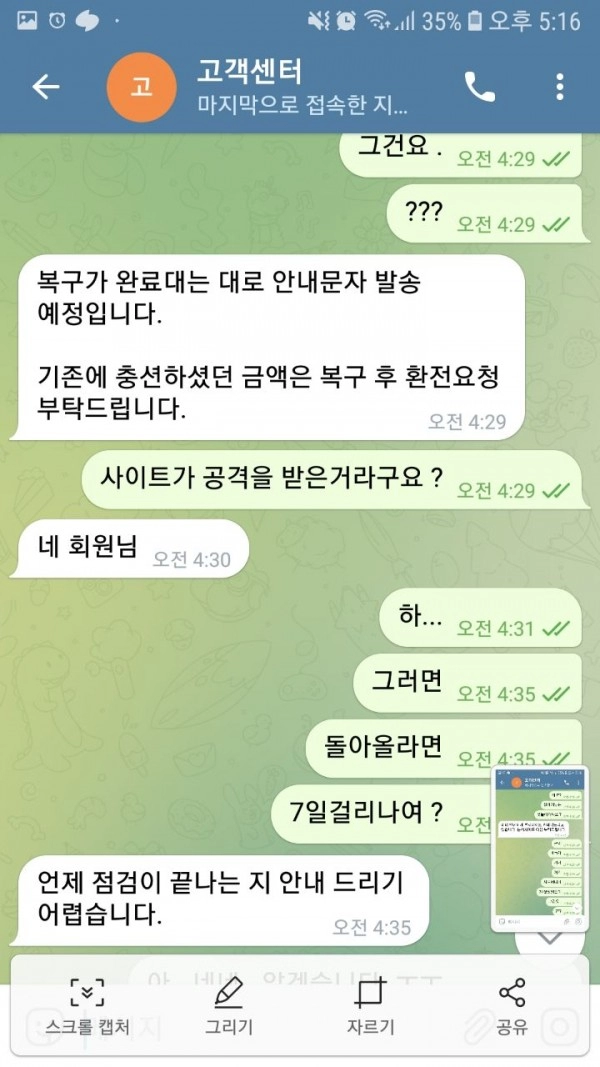Start 스크롤 캡처 scroll capture
The image size is (600, 1067).
click(88, 1007)
